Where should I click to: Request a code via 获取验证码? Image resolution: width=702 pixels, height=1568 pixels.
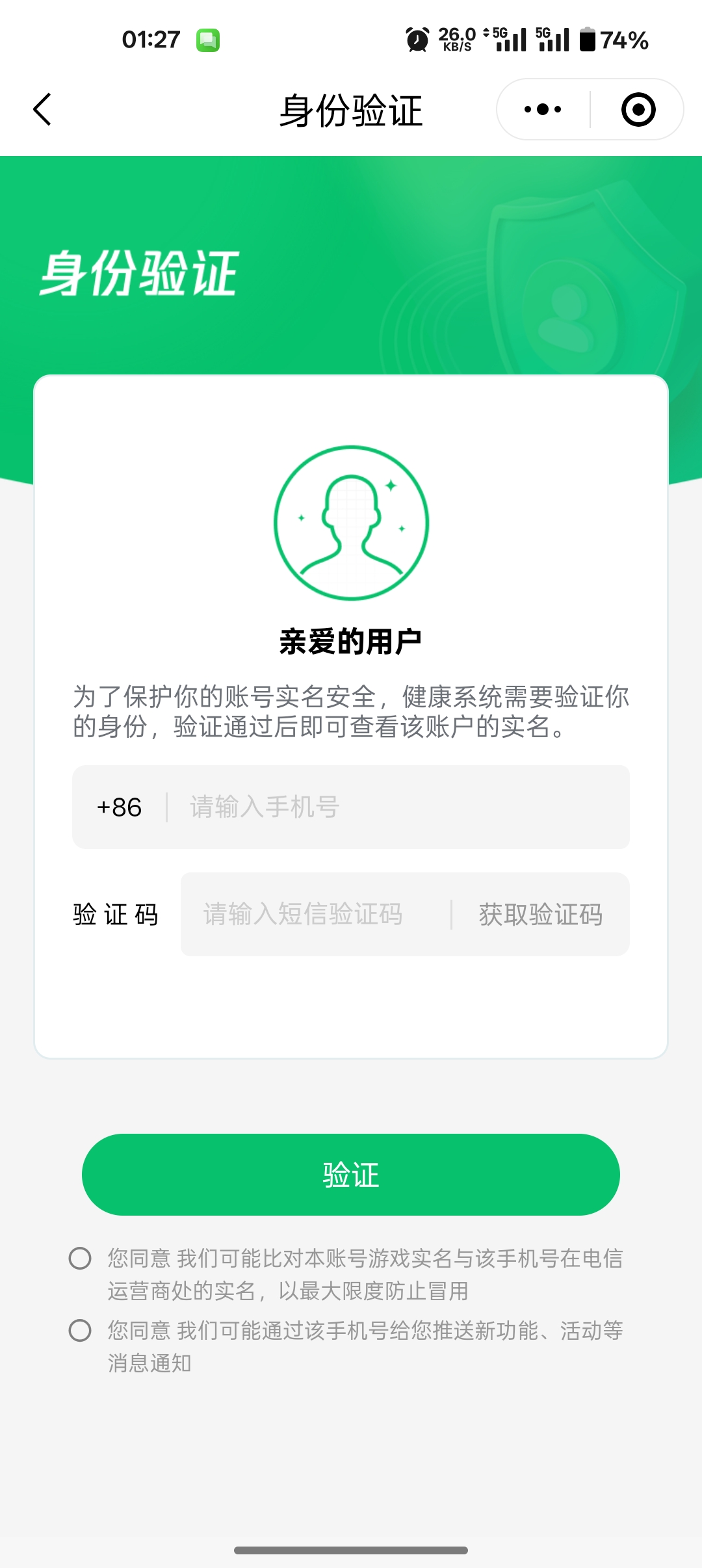click(541, 914)
